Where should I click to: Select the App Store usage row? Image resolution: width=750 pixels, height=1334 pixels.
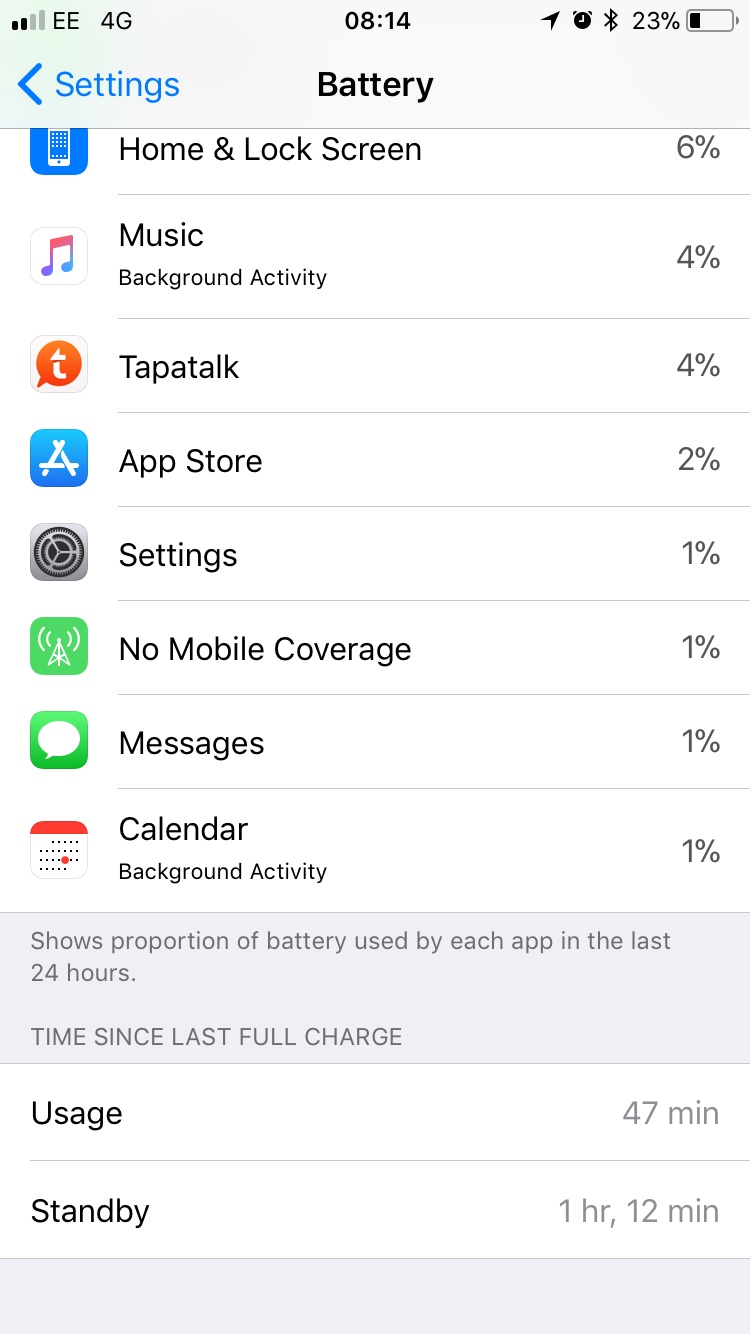[x=375, y=460]
